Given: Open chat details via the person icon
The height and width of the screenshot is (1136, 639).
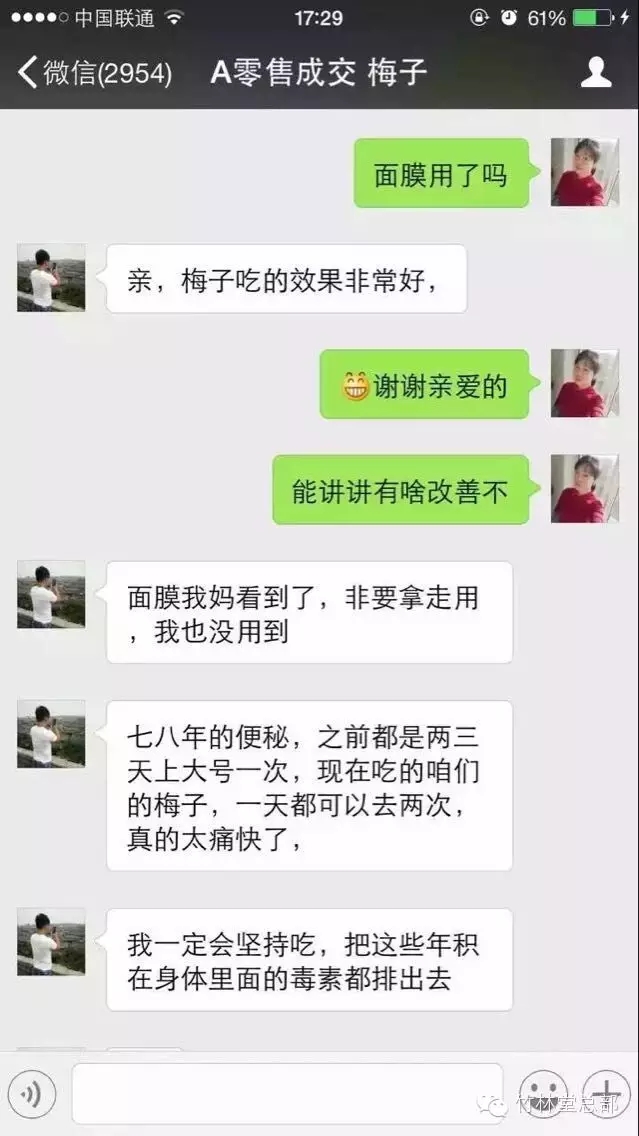Looking at the screenshot, I should click(x=596, y=72).
